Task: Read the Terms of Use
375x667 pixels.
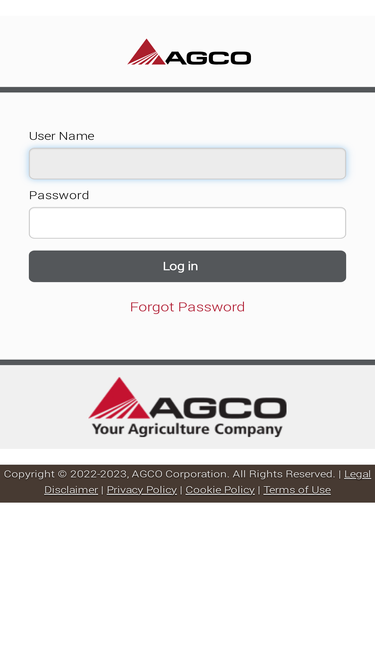Action: pos(297,490)
